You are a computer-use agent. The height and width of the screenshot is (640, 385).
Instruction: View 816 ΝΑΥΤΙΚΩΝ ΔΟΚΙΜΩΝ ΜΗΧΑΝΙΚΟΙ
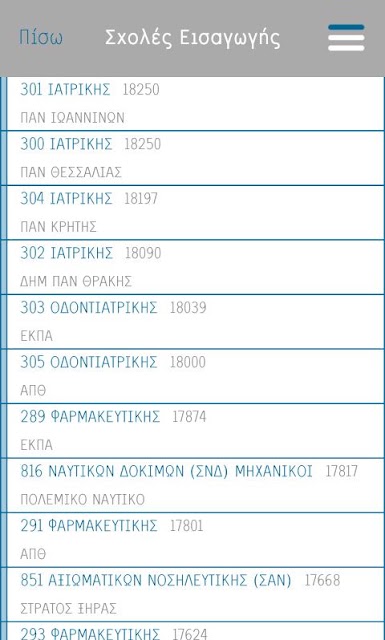click(x=196, y=485)
